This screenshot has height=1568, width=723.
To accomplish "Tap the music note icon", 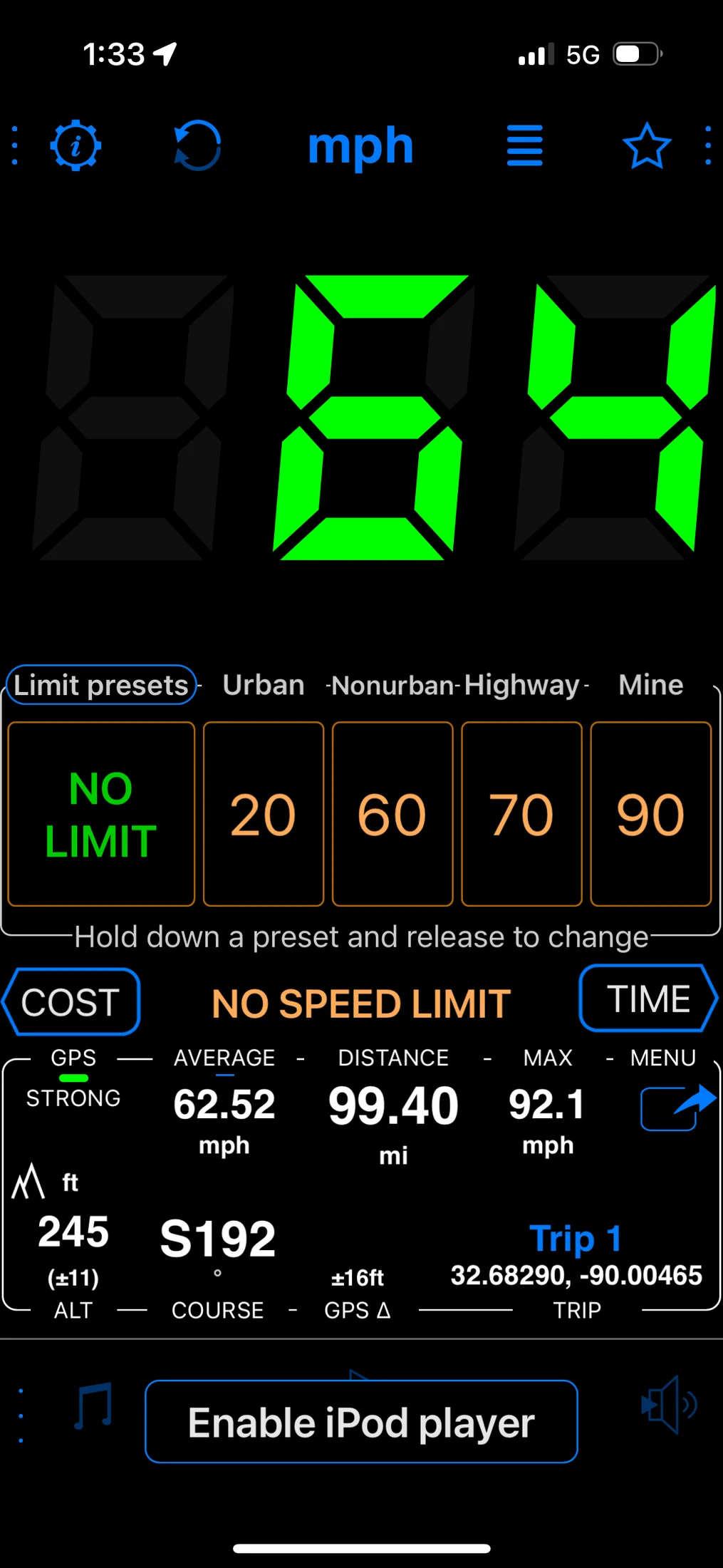I will 93,1405.
